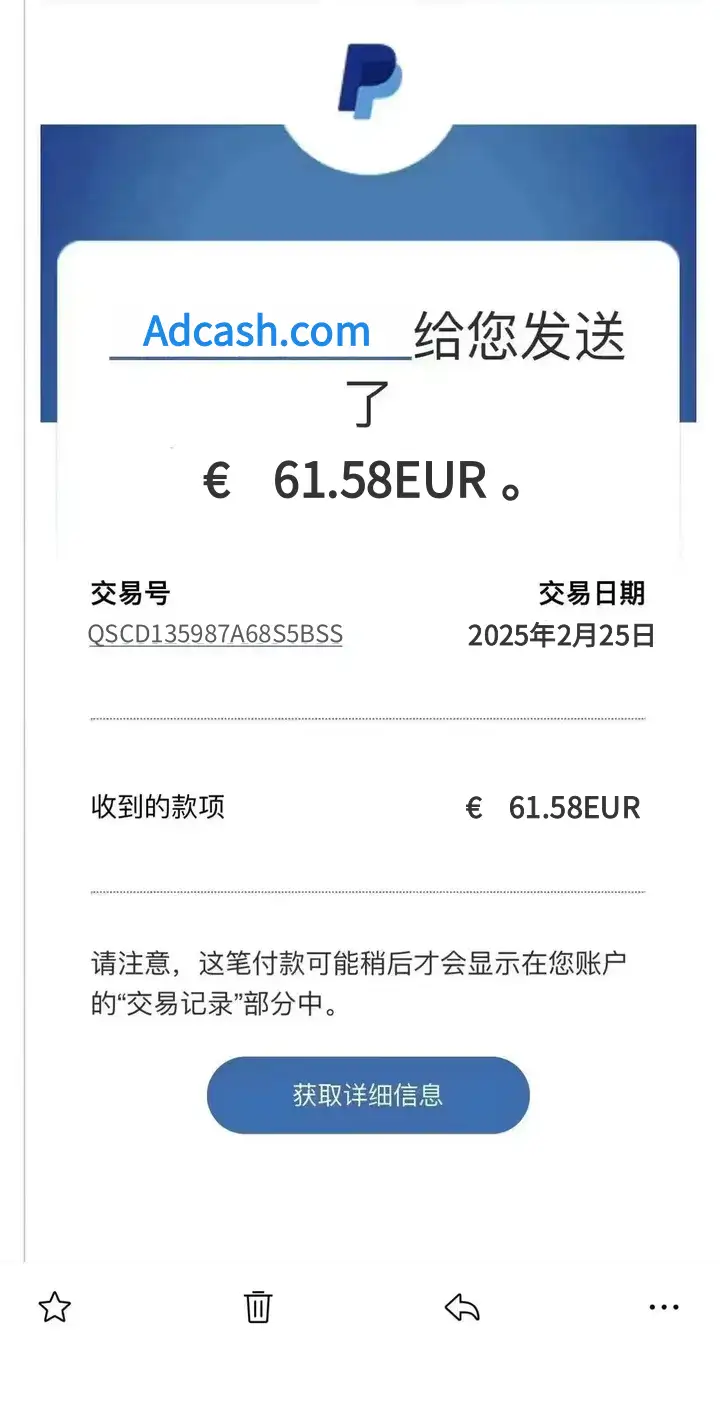Star this PayPal email
Screen dimensions: 720x1401
click(x=55, y=1307)
